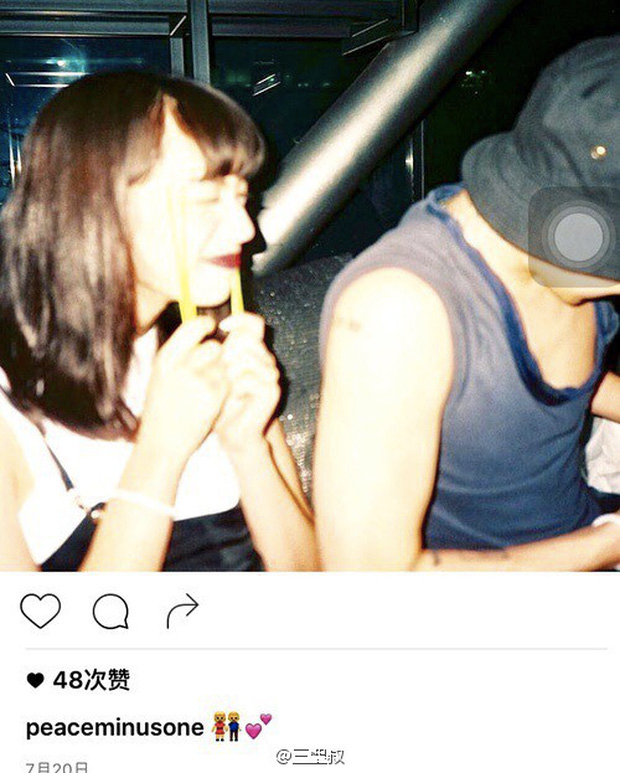Open comments with the speech bubble icon
The width and height of the screenshot is (620, 773).
(110, 611)
